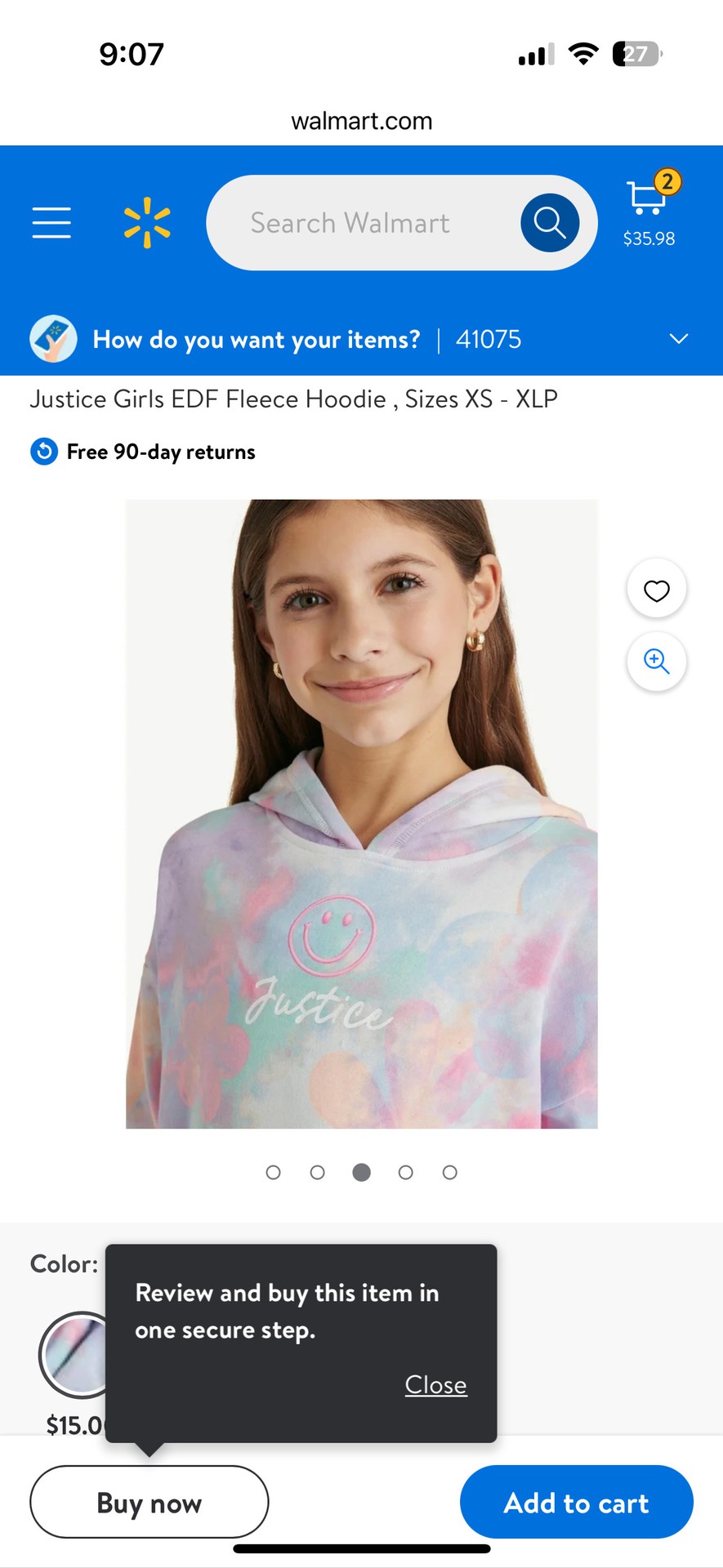Expand the How do you want your items bar
723x1568 pixels.
(678, 339)
